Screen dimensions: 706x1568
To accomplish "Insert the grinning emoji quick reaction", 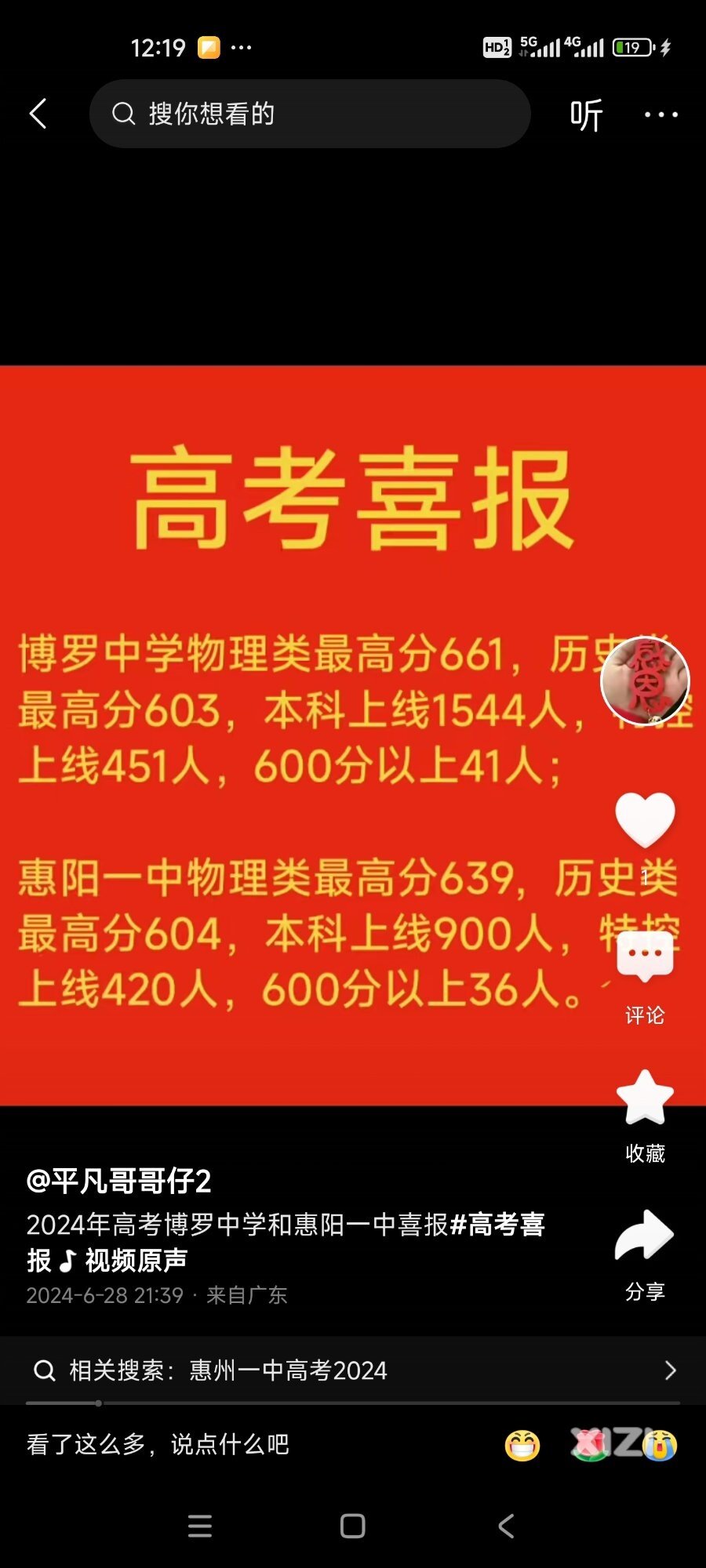I will pos(522,1445).
